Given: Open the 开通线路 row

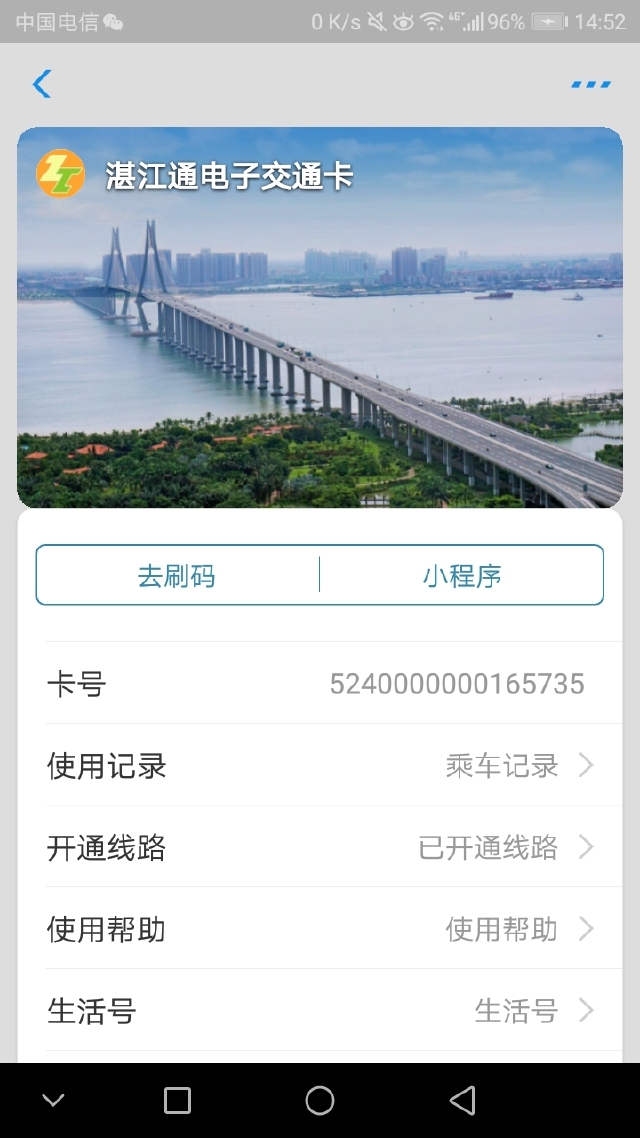Looking at the screenshot, I should tap(320, 848).
